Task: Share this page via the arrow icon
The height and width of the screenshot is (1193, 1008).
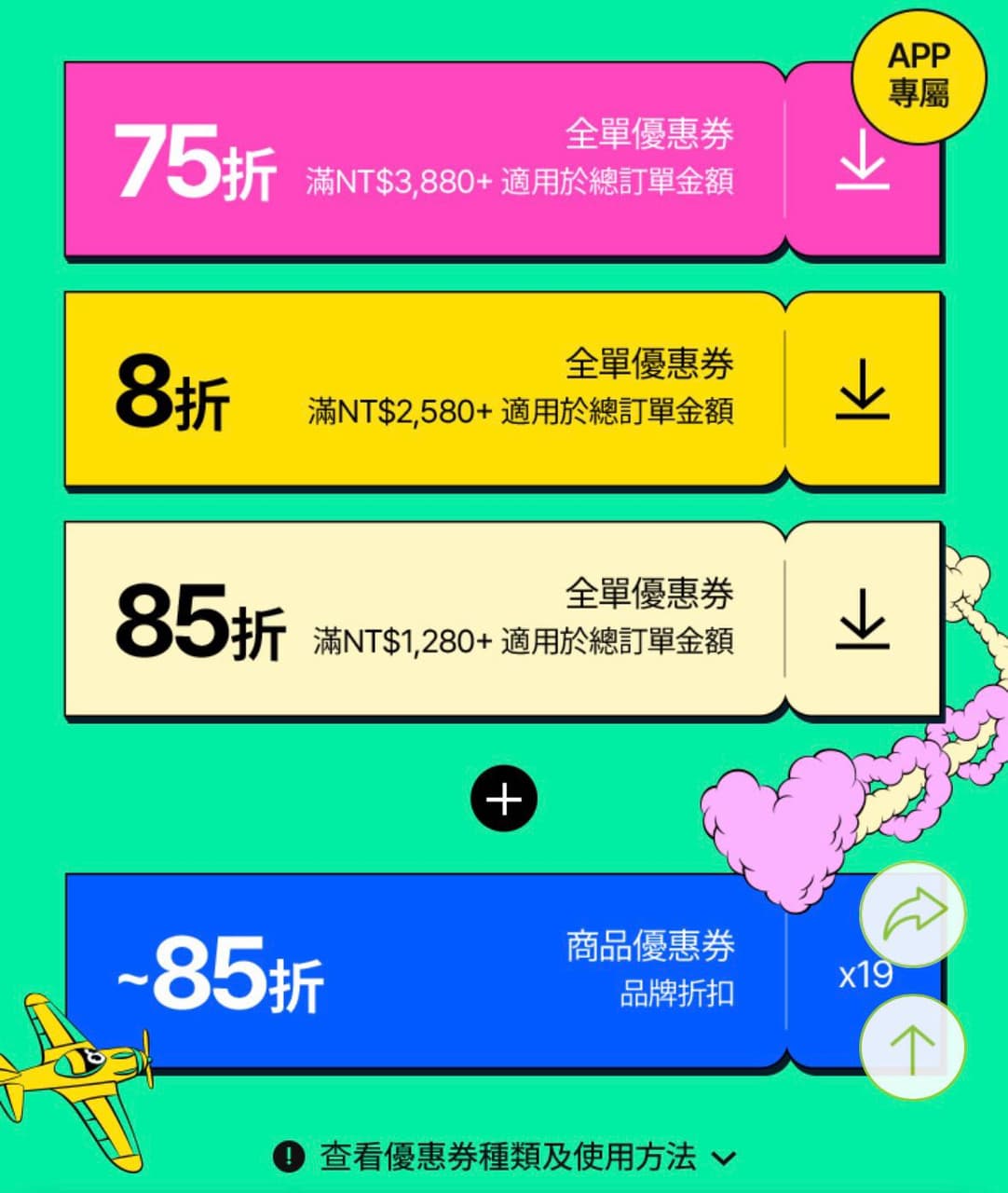Action: coord(912,914)
